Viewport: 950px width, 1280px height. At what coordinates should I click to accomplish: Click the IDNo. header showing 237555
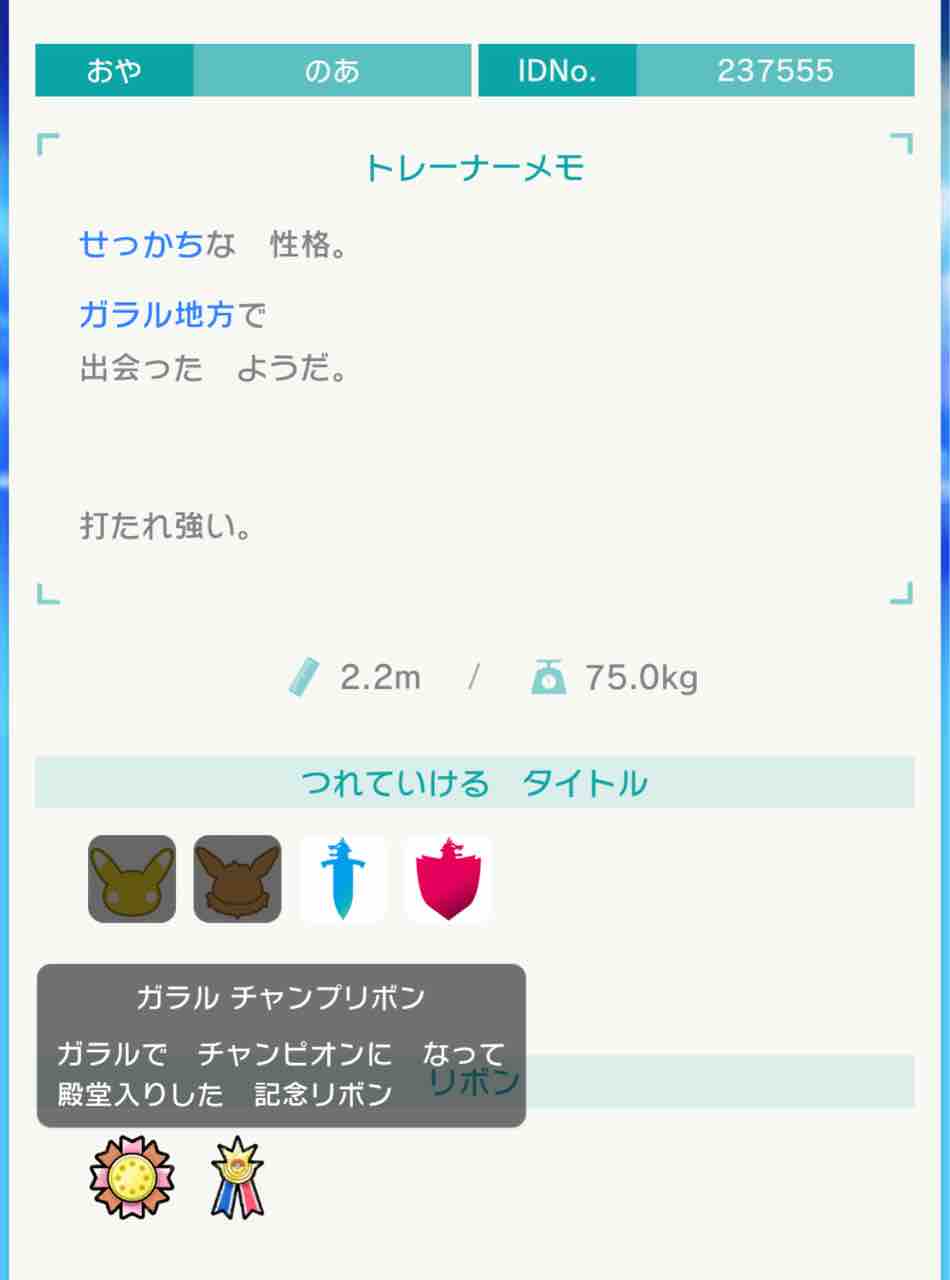pyautogui.click(x=557, y=70)
